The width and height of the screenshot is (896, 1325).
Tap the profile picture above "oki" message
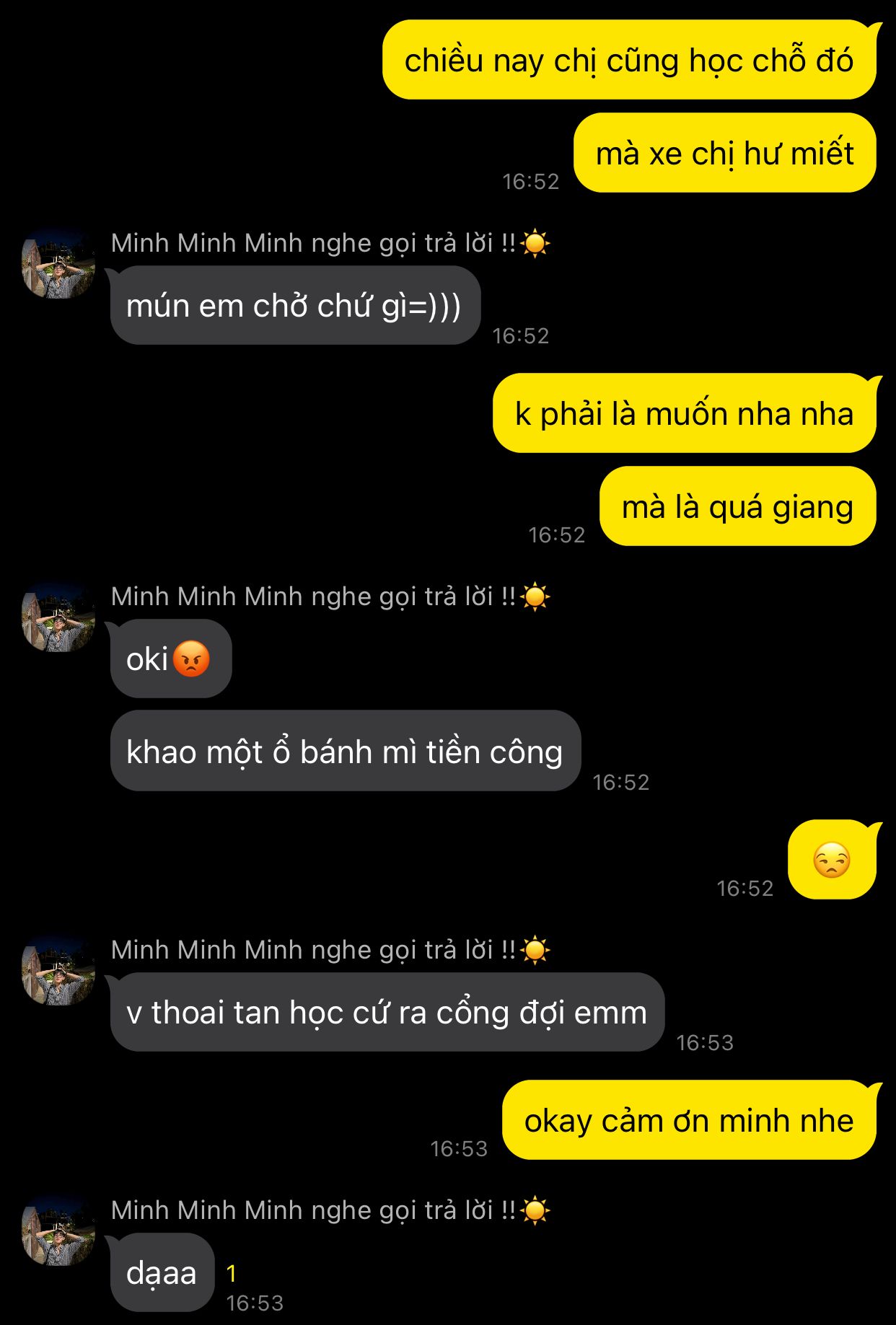click(x=58, y=617)
